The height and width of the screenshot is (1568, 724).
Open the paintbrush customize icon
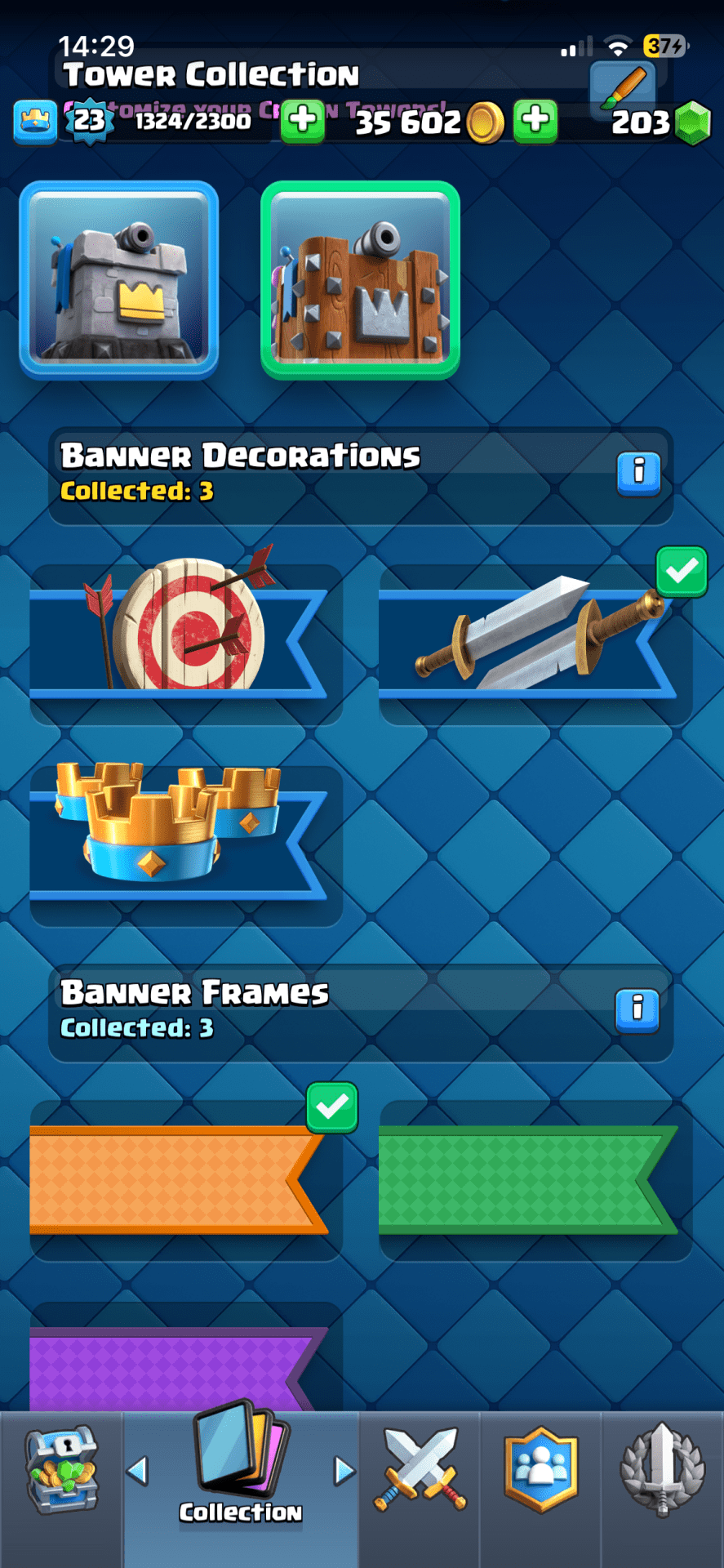624,88
